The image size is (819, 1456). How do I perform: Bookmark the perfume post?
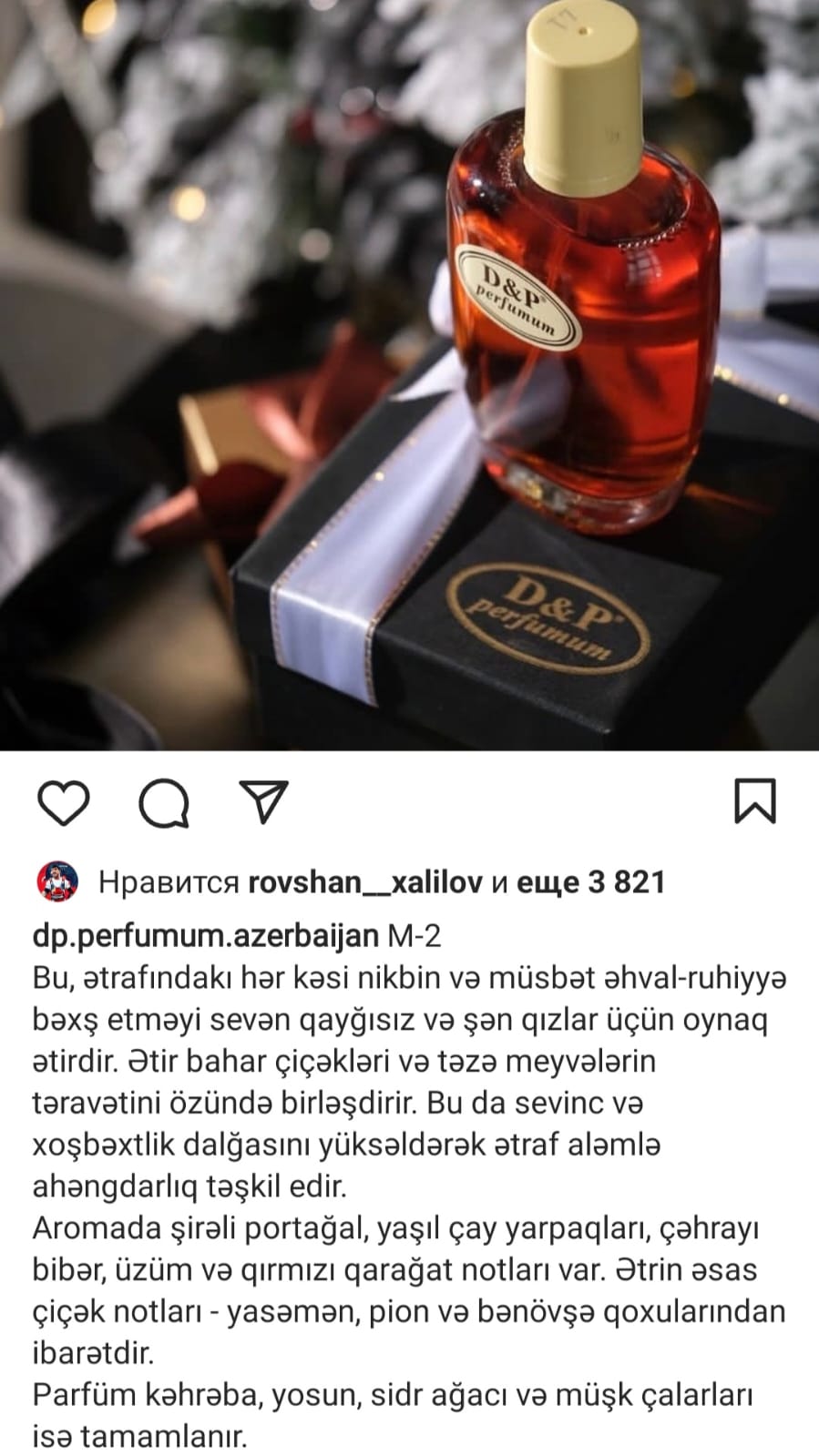754,801
